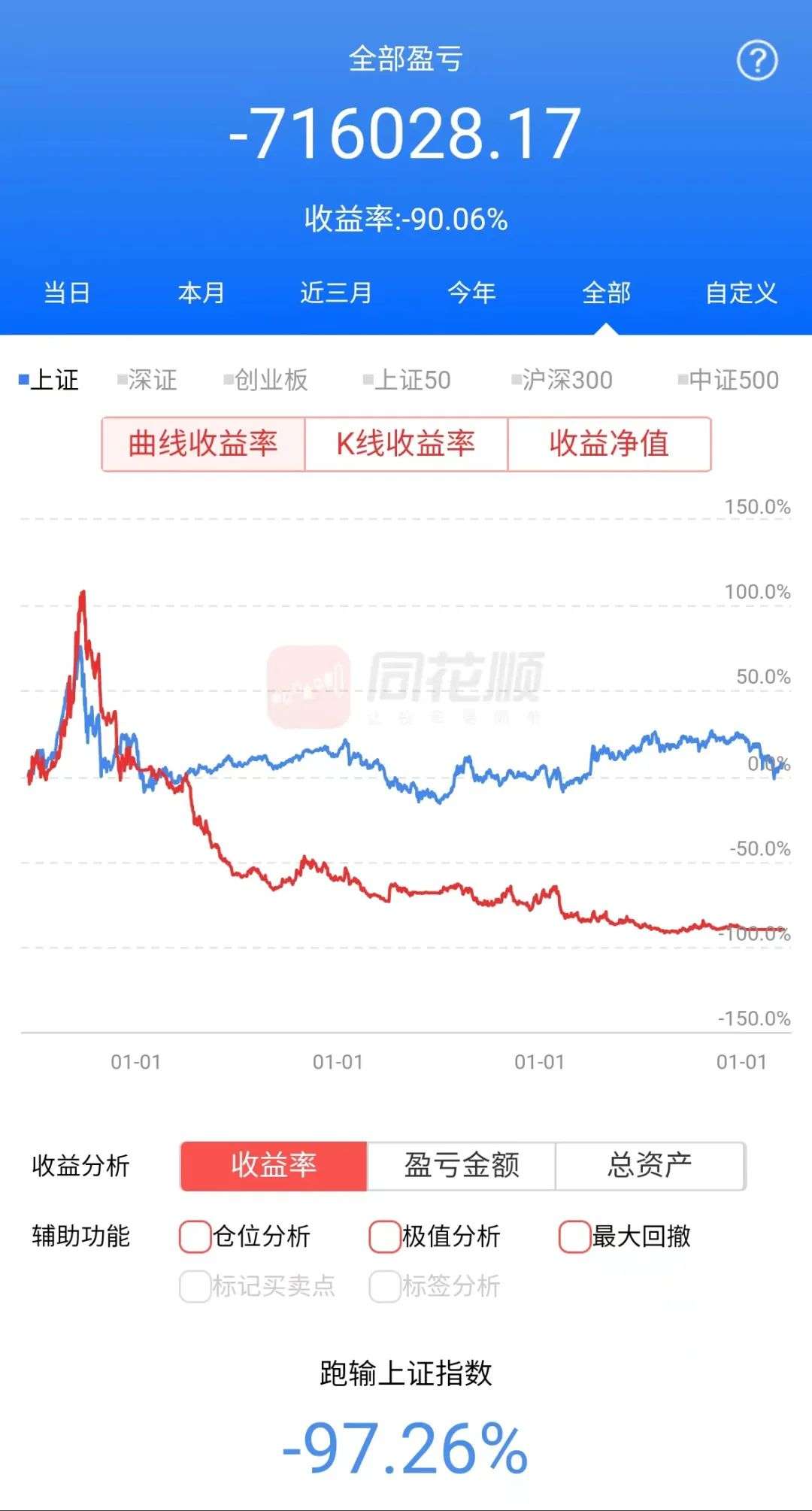Tap the 全部 period tab
The height and width of the screenshot is (1511, 812).
coord(606,293)
